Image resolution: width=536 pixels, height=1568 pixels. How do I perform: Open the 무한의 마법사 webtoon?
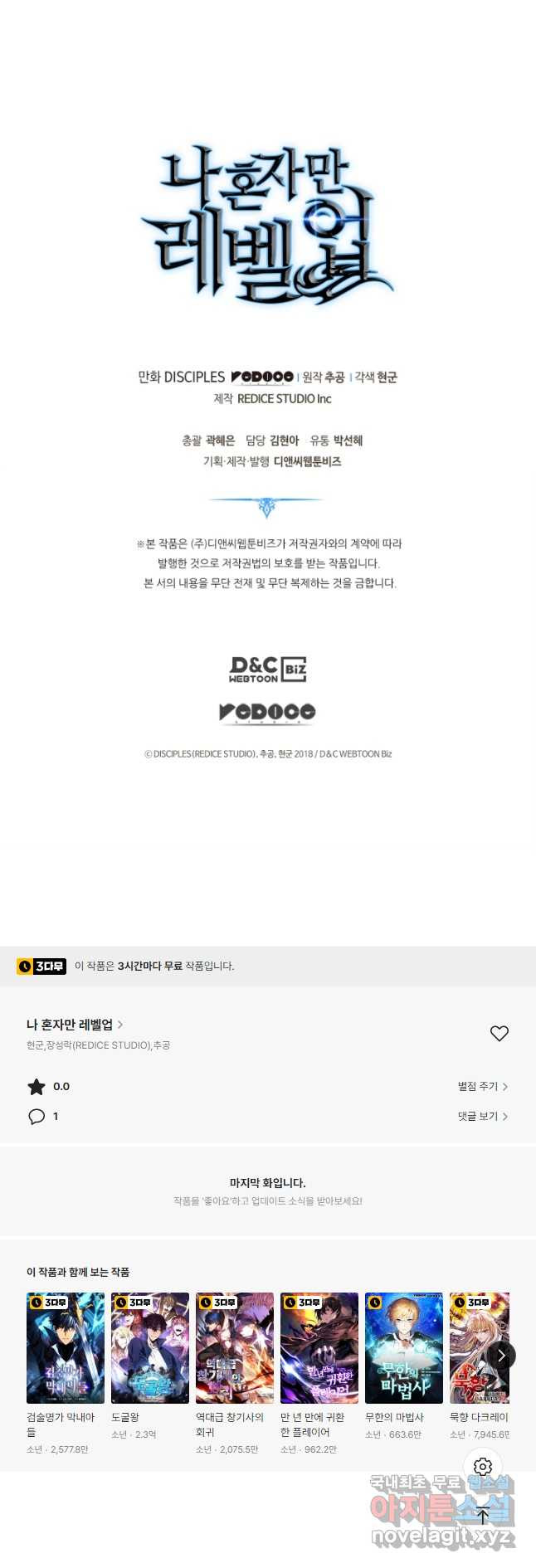point(404,1347)
